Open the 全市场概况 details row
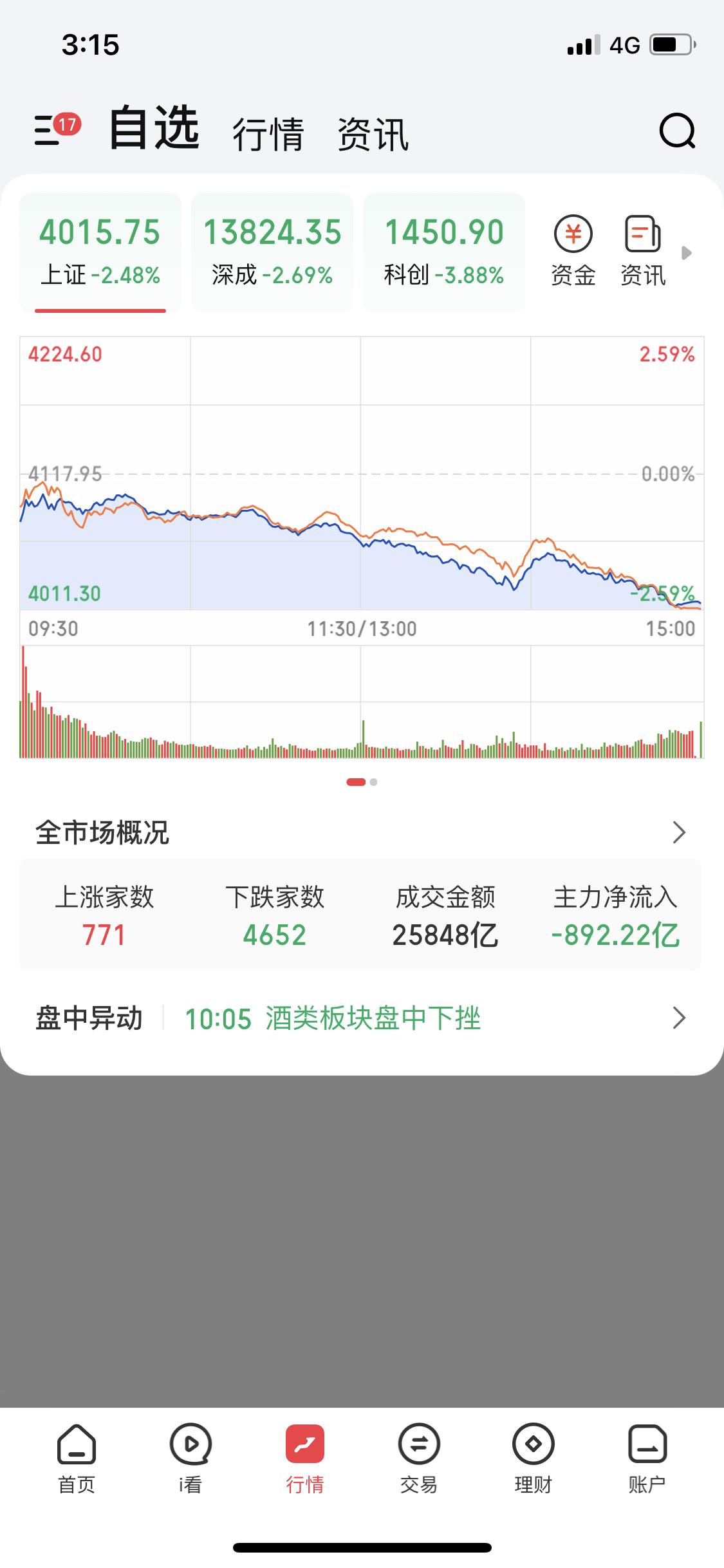Image resolution: width=724 pixels, height=1568 pixels. 360,832
